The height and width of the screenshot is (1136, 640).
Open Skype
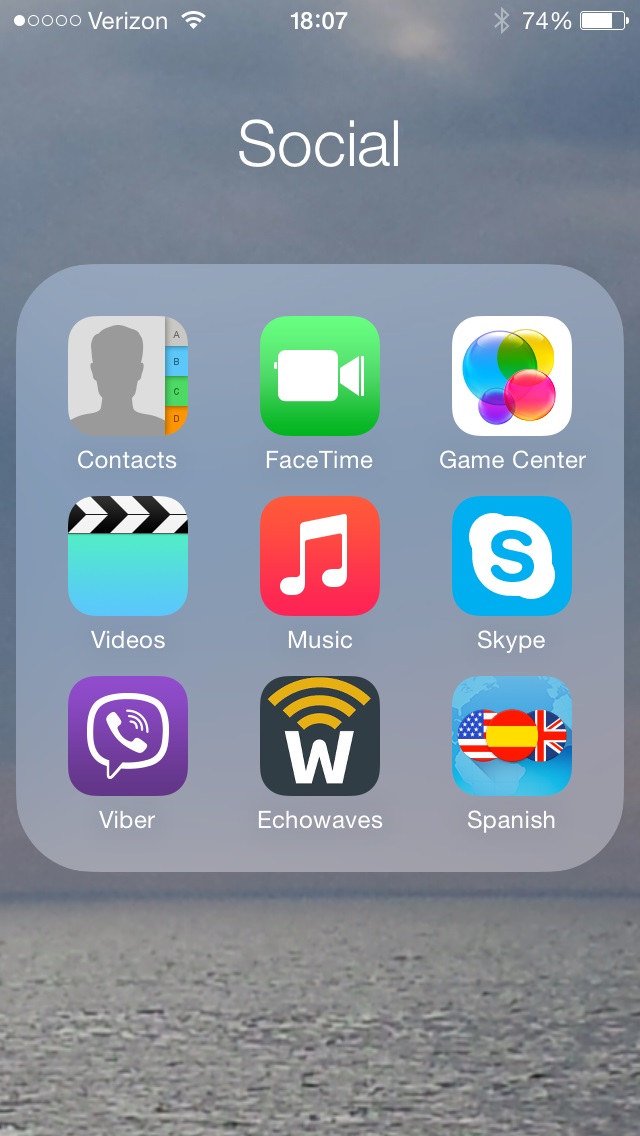click(x=512, y=556)
